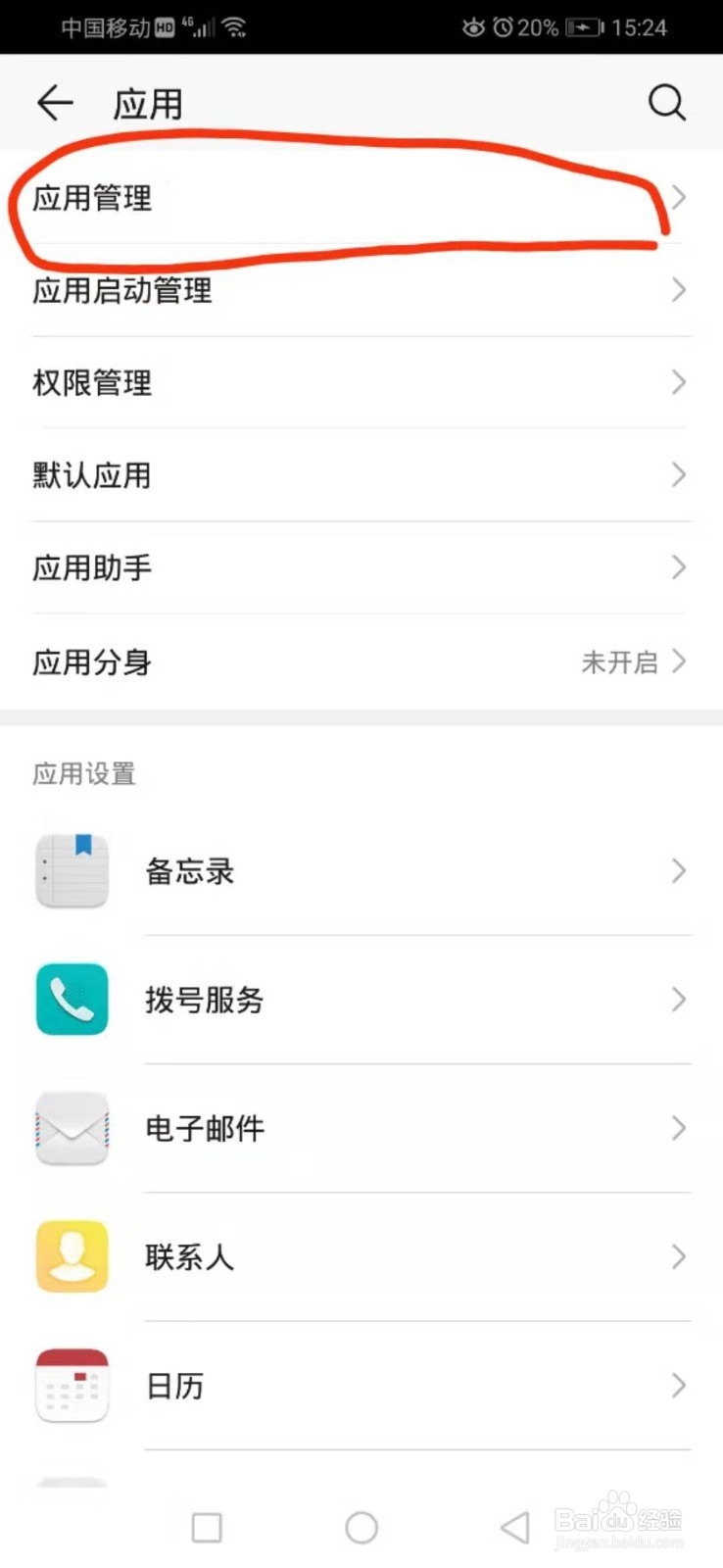Image resolution: width=723 pixels, height=1568 pixels.
Task: Expand the 应用管理 row chevron
Action: (x=679, y=197)
